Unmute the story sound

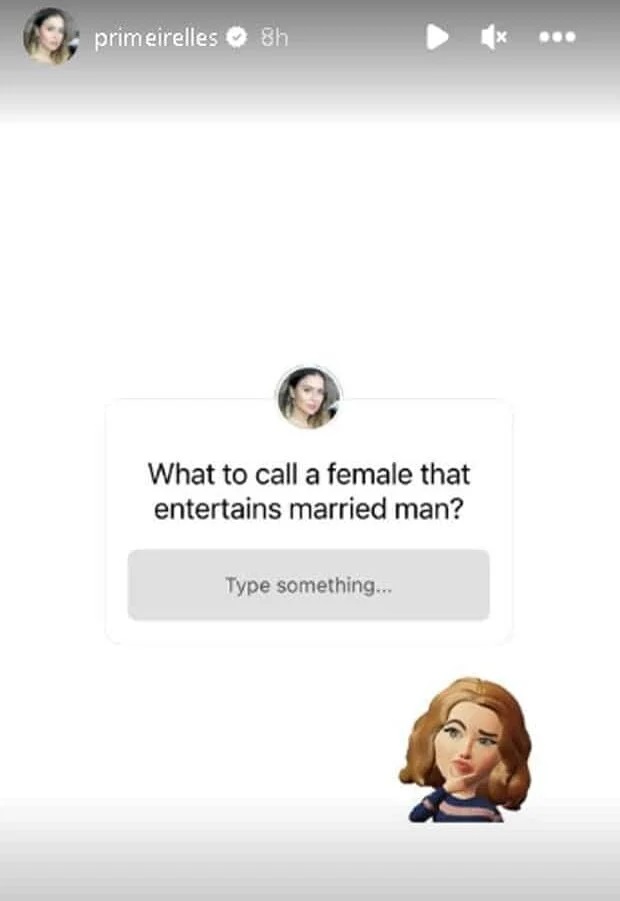pyautogui.click(x=494, y=38)
